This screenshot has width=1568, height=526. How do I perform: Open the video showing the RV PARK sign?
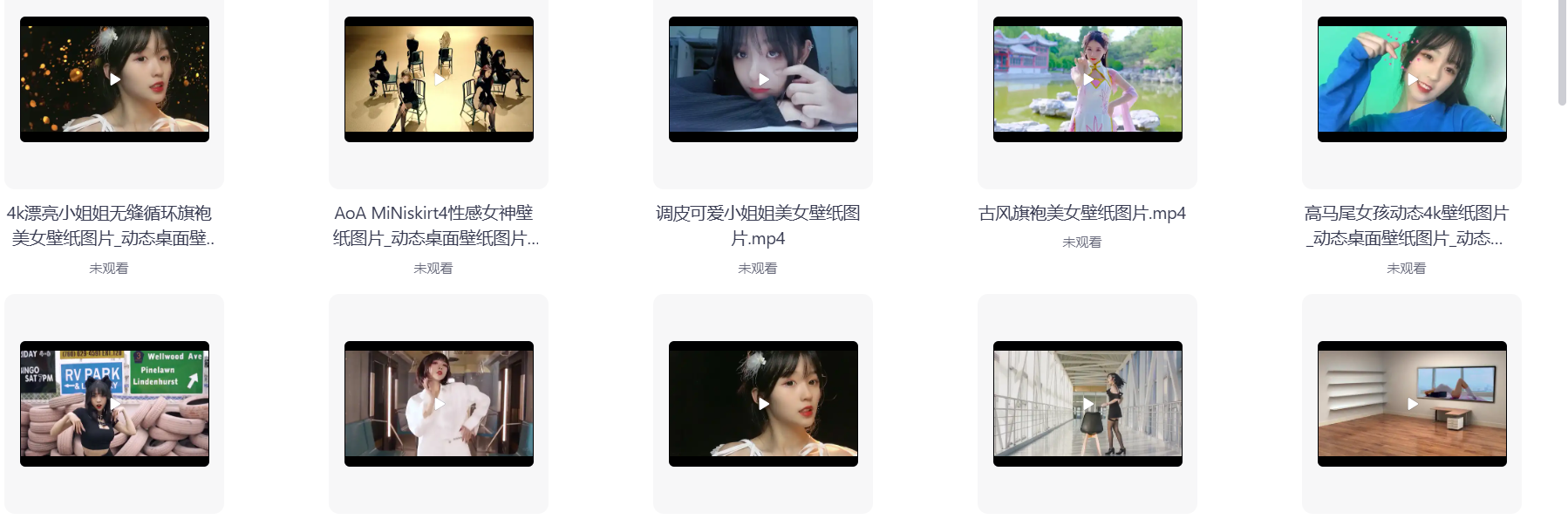[x=114, y=404]
